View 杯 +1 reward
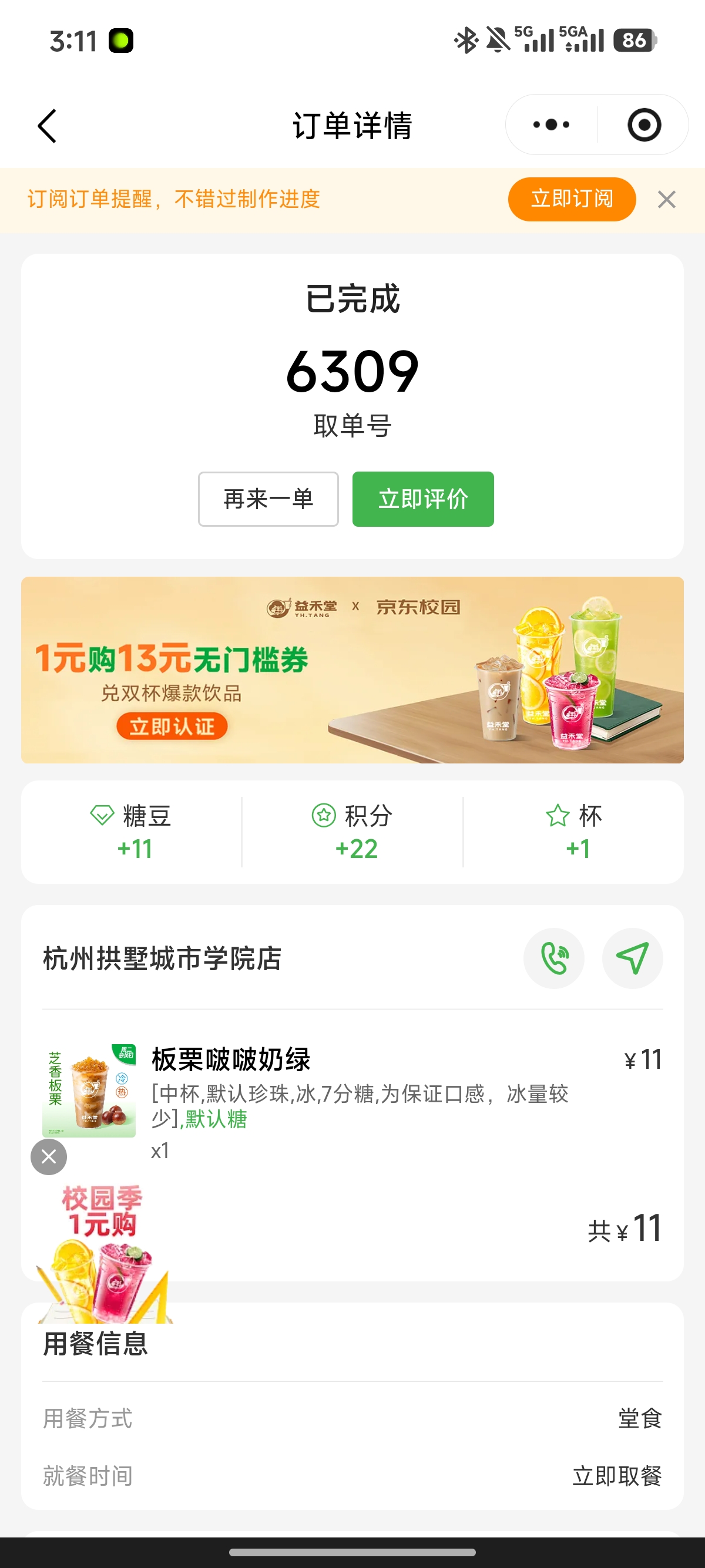The width and height of the screenshot is (705, 1568). 573,832
